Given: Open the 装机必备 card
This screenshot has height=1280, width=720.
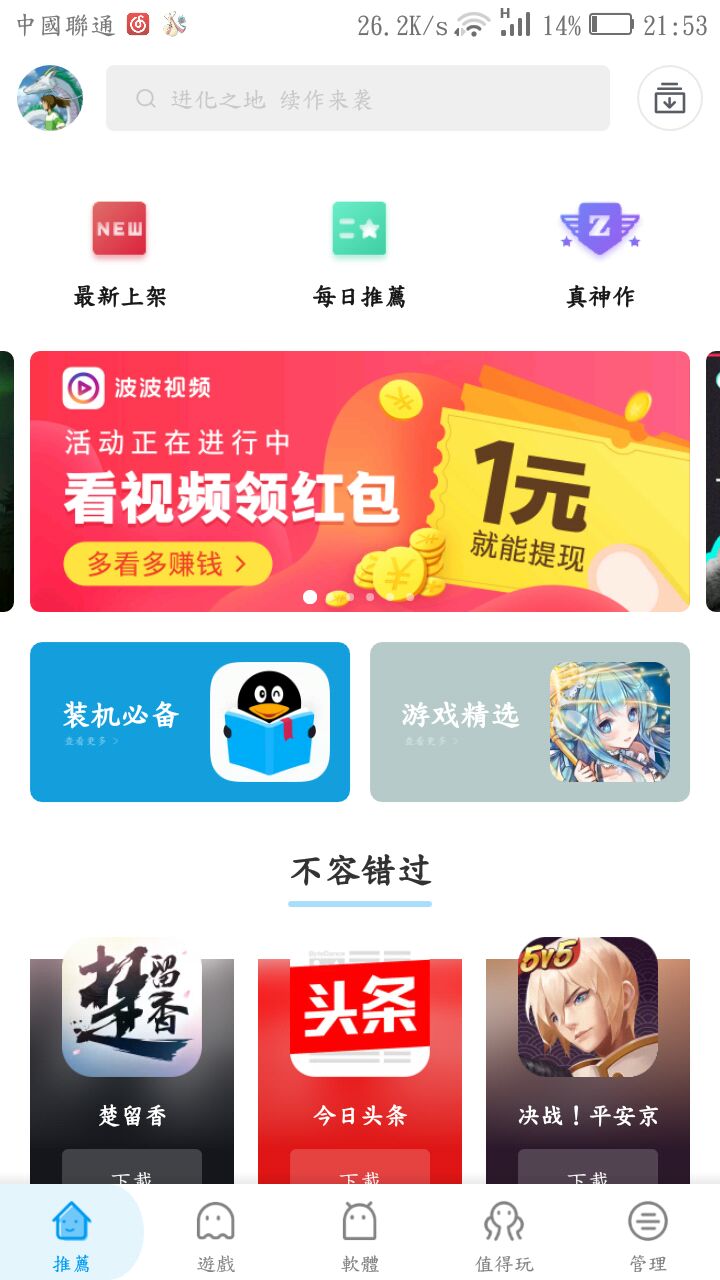Looking at the screenshot, I should pyautogui.click(x=190, y=722).
